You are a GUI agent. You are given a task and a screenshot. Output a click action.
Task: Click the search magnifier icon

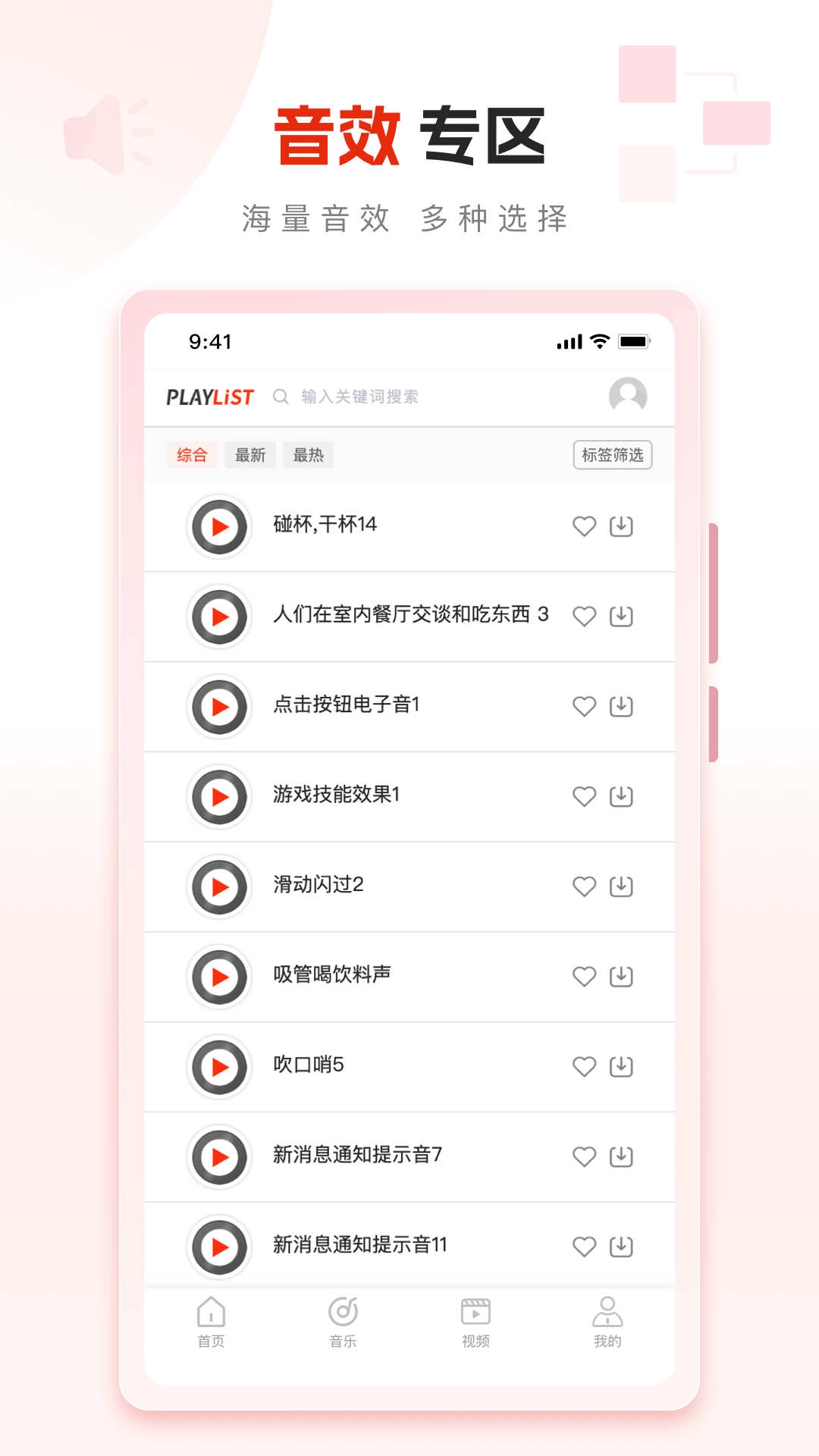tap(281, 396)
